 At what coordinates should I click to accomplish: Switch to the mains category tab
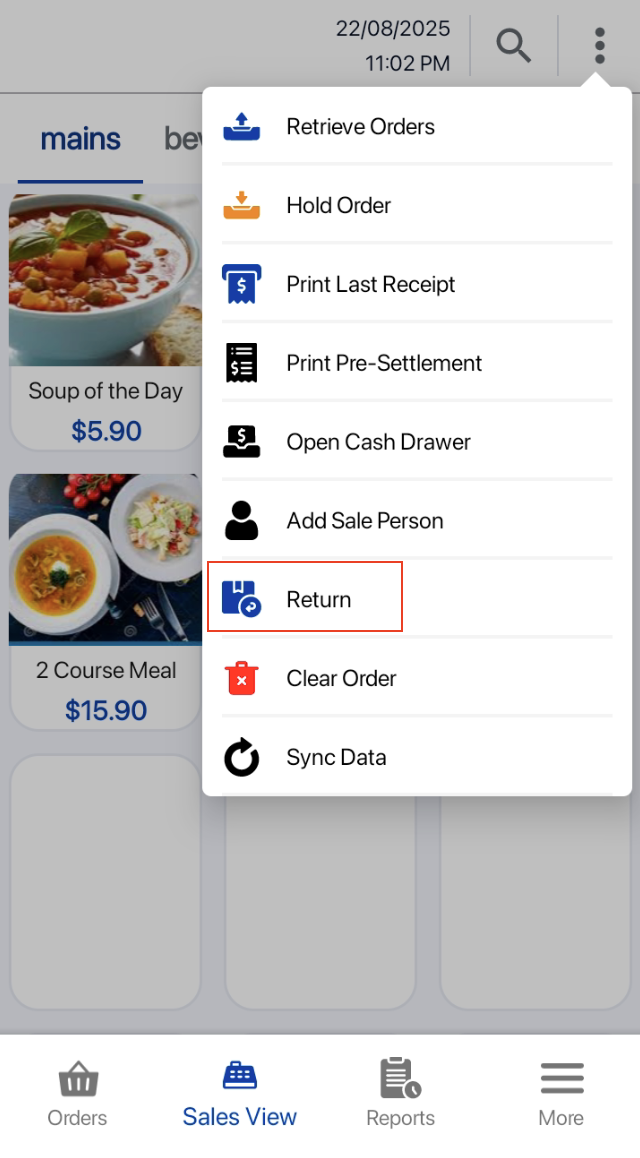click(x=80, y=139)
